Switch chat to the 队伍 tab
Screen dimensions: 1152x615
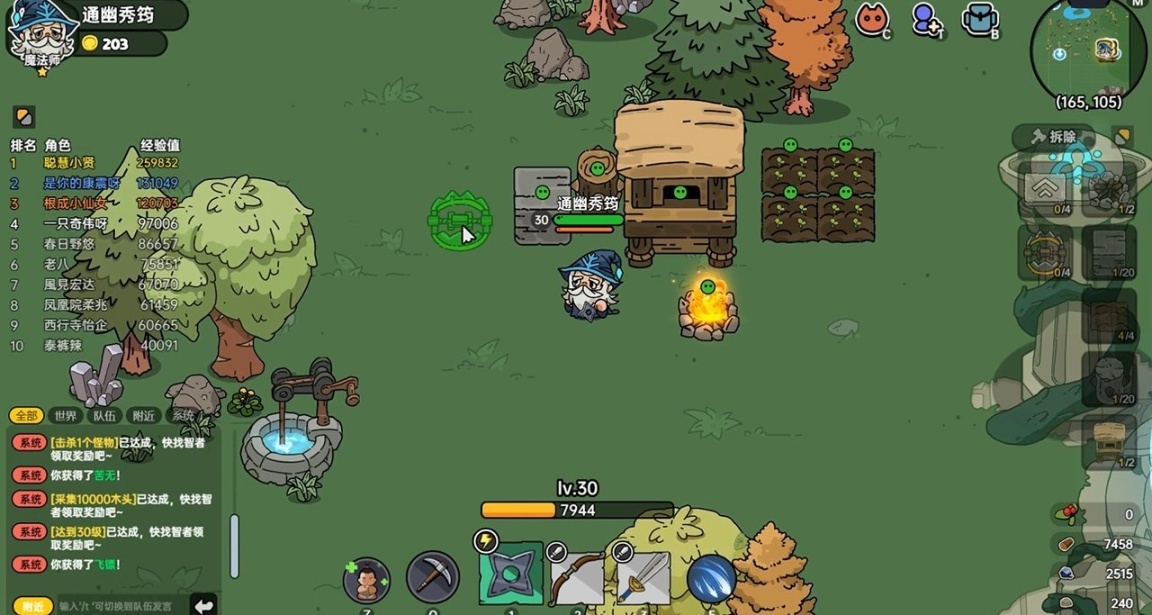[x=105, y=416]
